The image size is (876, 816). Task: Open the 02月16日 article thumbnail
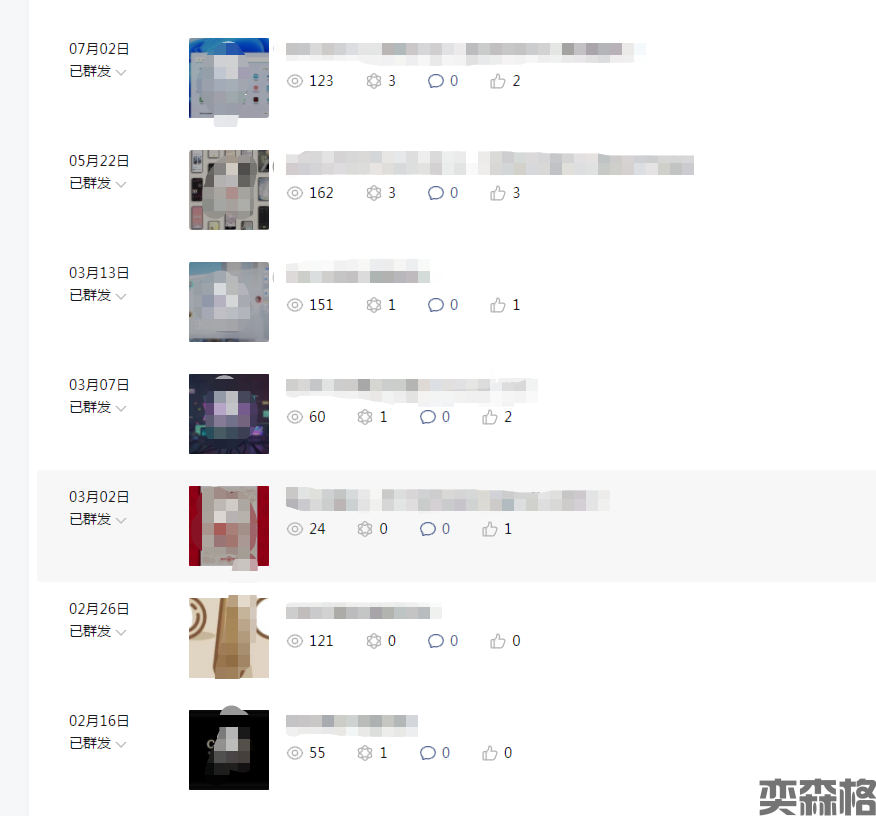[x=229, y=750]
